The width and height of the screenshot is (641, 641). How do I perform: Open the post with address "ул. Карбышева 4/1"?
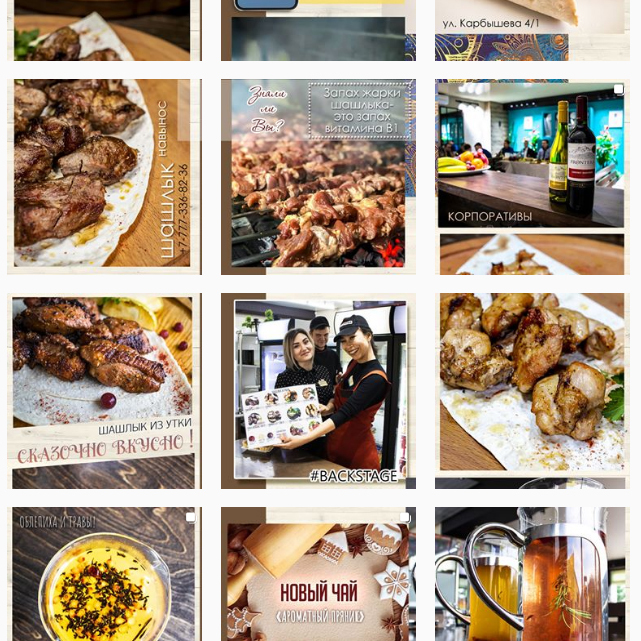tap(531, 30)
